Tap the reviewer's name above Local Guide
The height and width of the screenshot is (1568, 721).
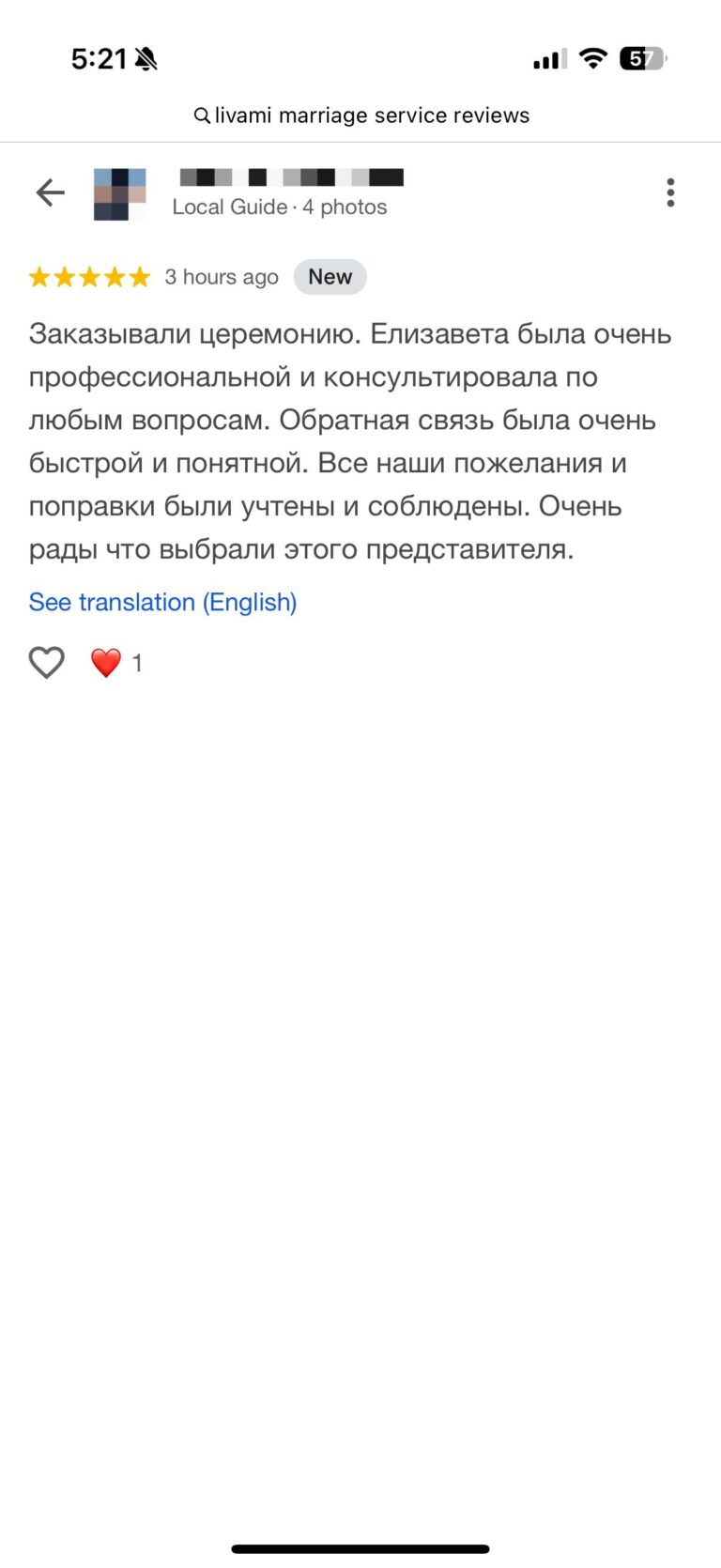pos(291,177)
